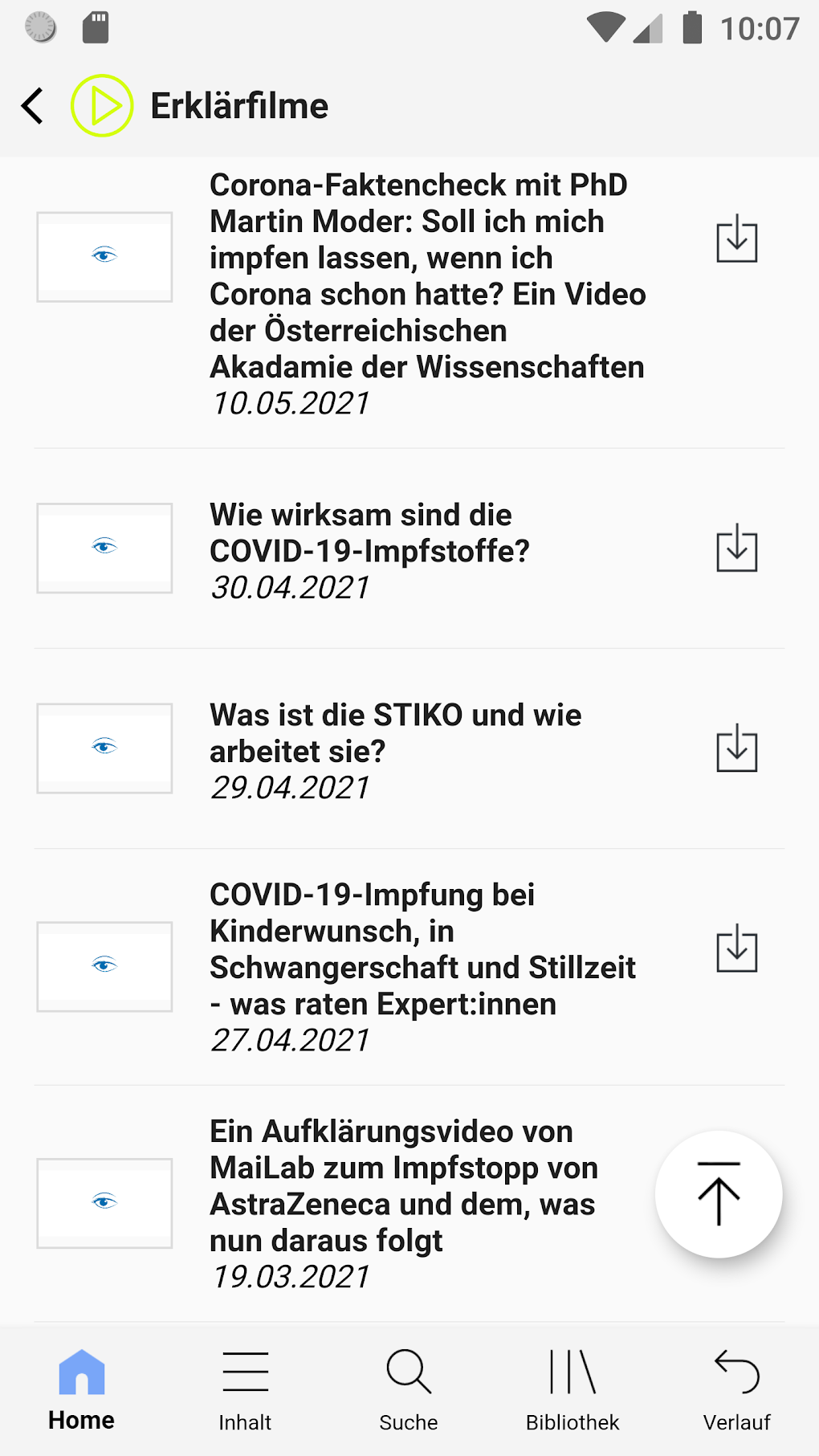This screenshot has height=1456, width=819.
Task: Open 'Was ist die STIKO' video
Action: coord(395,733)
